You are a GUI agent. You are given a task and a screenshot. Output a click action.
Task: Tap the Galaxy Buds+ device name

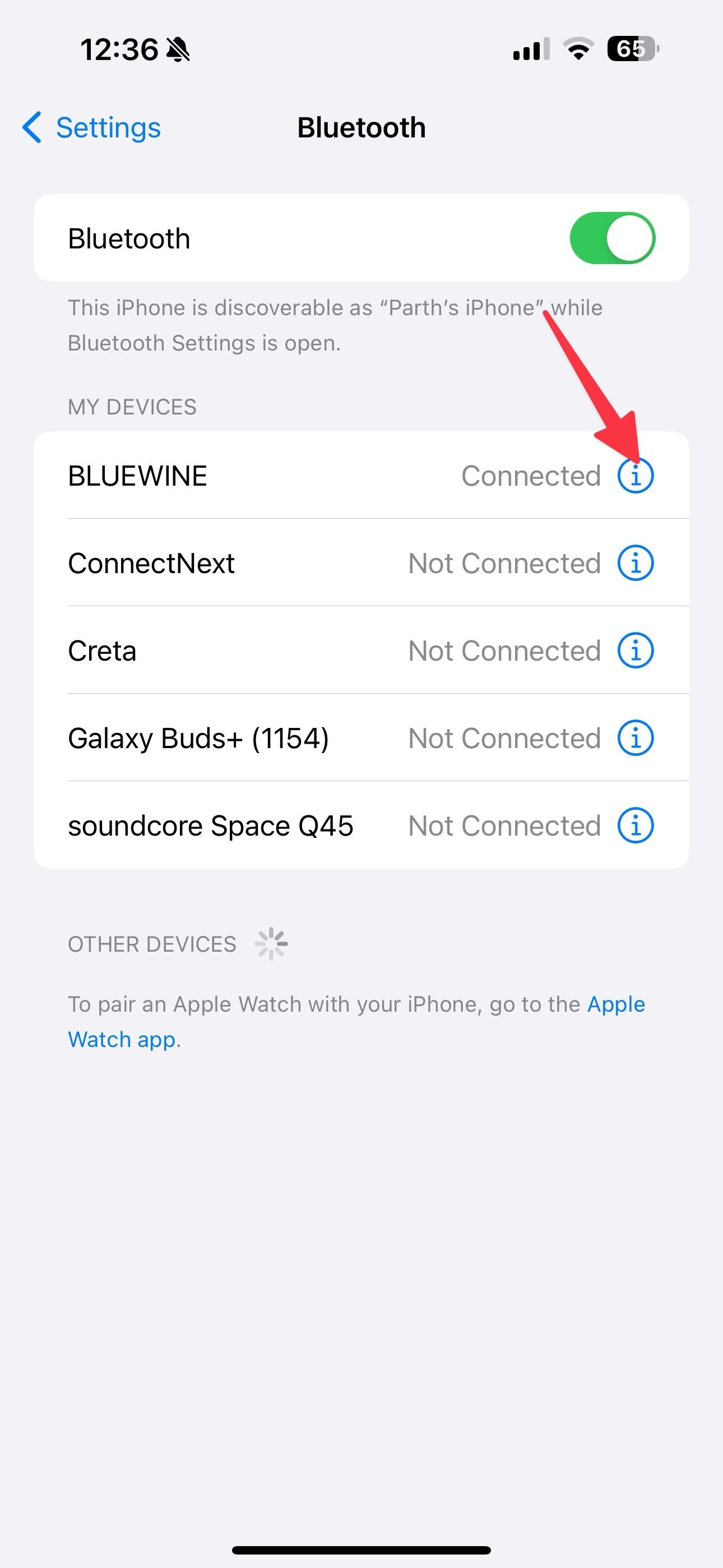(x=198, y=738)
